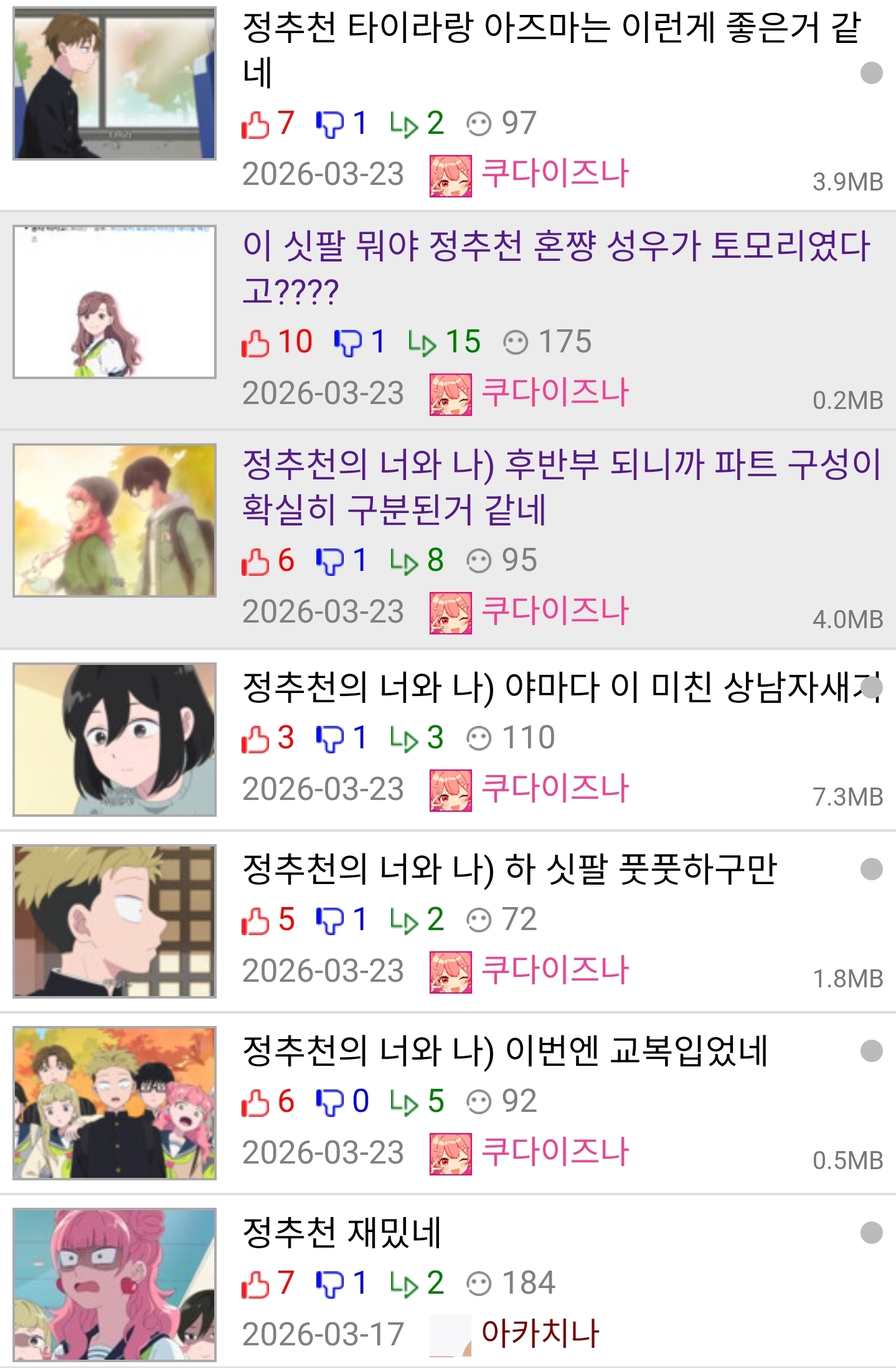Open author 아카치나's profile

pos(539,1334)
